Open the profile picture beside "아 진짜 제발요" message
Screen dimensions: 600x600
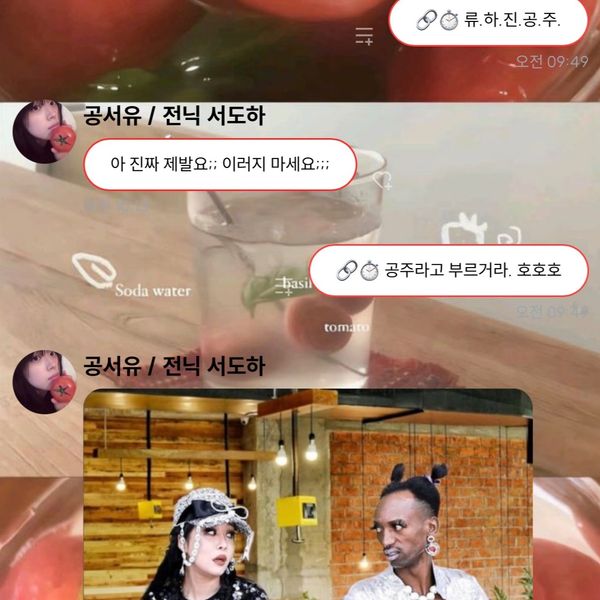(x=44, y=131)
